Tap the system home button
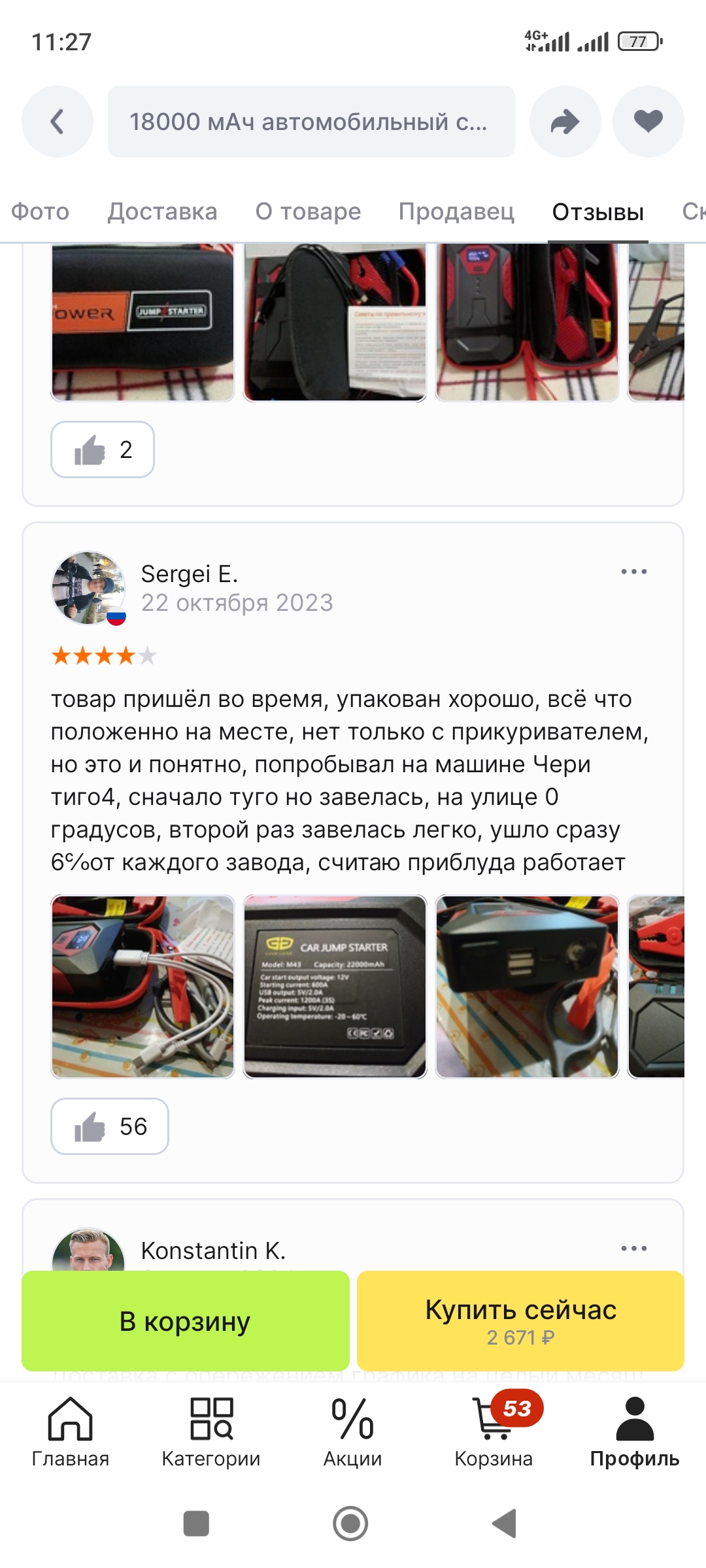Screen dimensions: 706x1568 pos(351,1524)
